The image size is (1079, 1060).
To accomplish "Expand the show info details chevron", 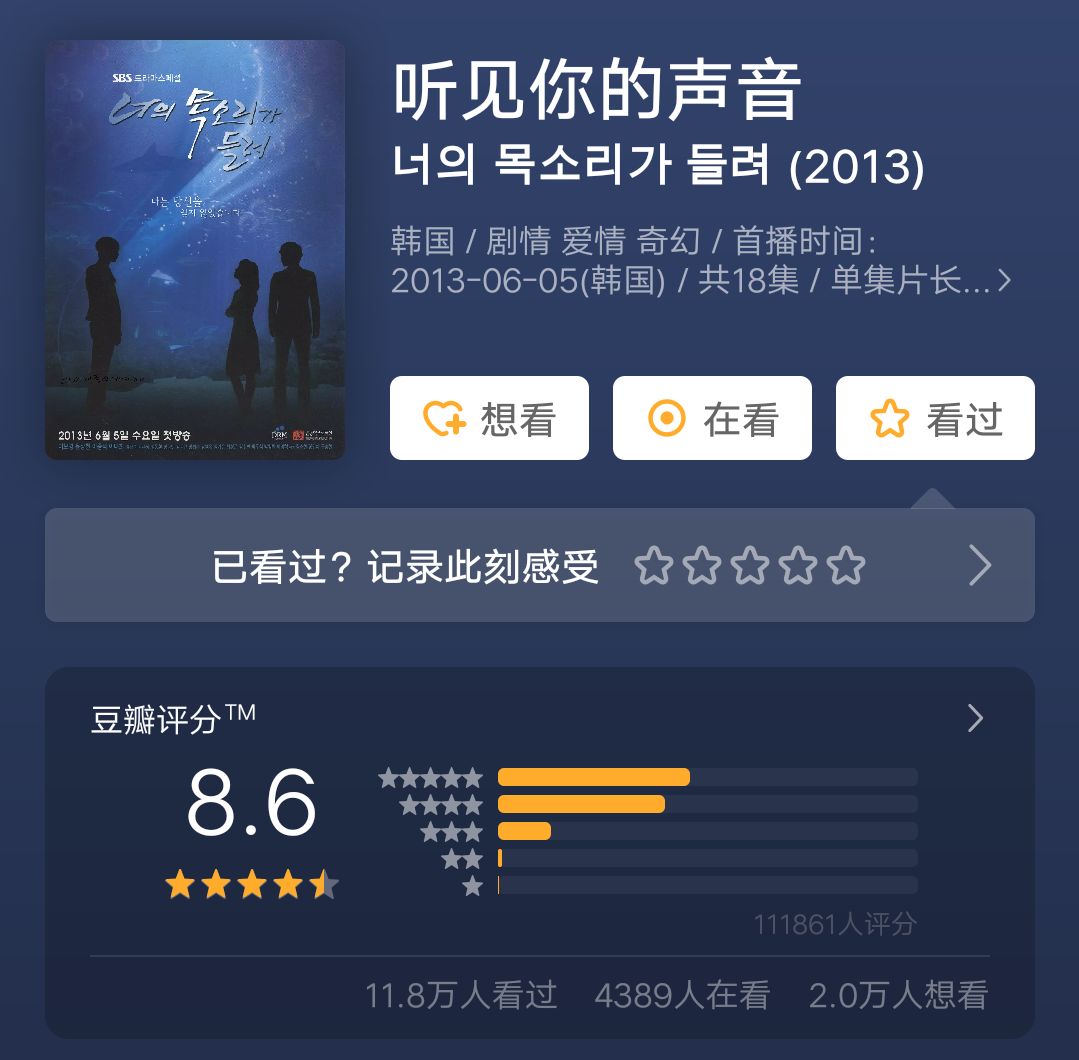I will pos(1004,281).
